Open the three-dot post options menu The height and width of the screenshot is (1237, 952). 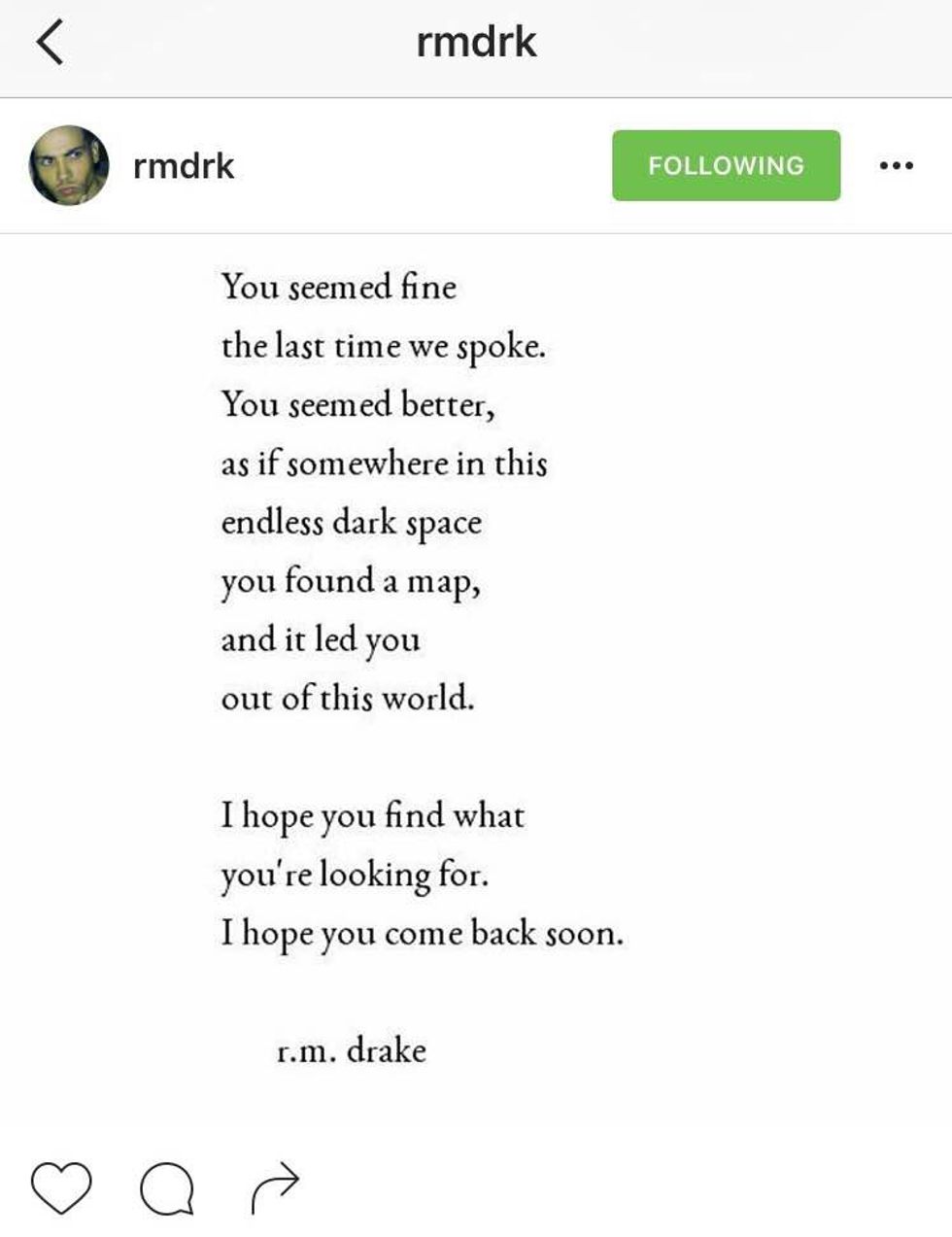point(895,165)
